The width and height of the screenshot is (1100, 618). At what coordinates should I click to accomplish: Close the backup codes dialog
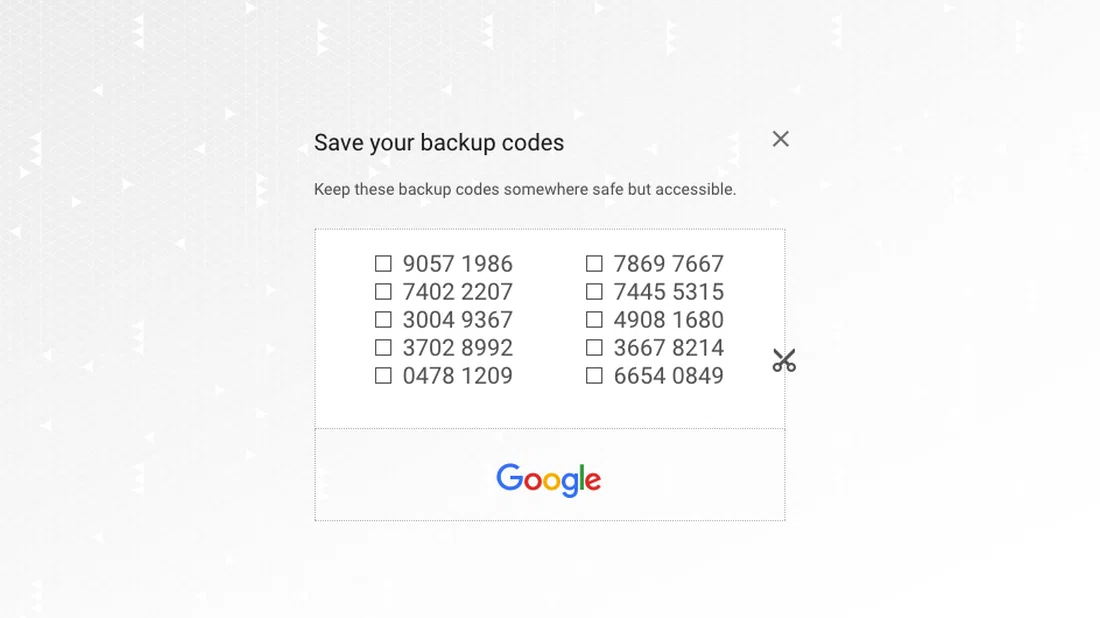(x=781, y=139)
